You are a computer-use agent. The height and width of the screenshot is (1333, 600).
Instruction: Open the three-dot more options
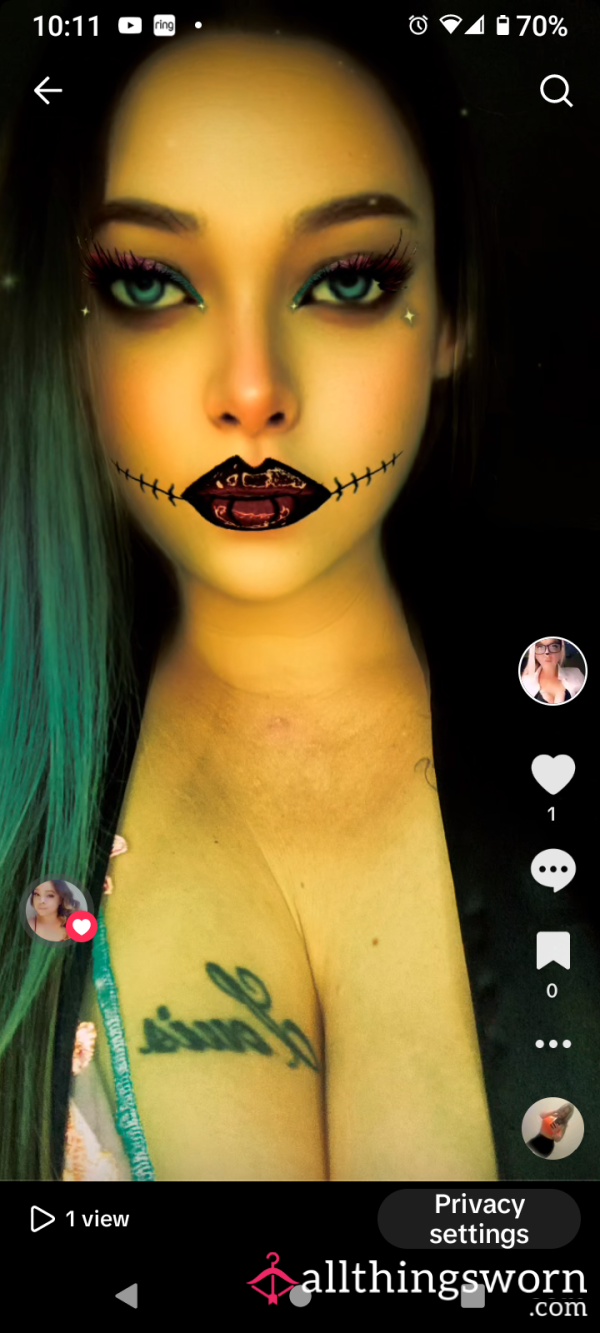tap(553, 1044)
